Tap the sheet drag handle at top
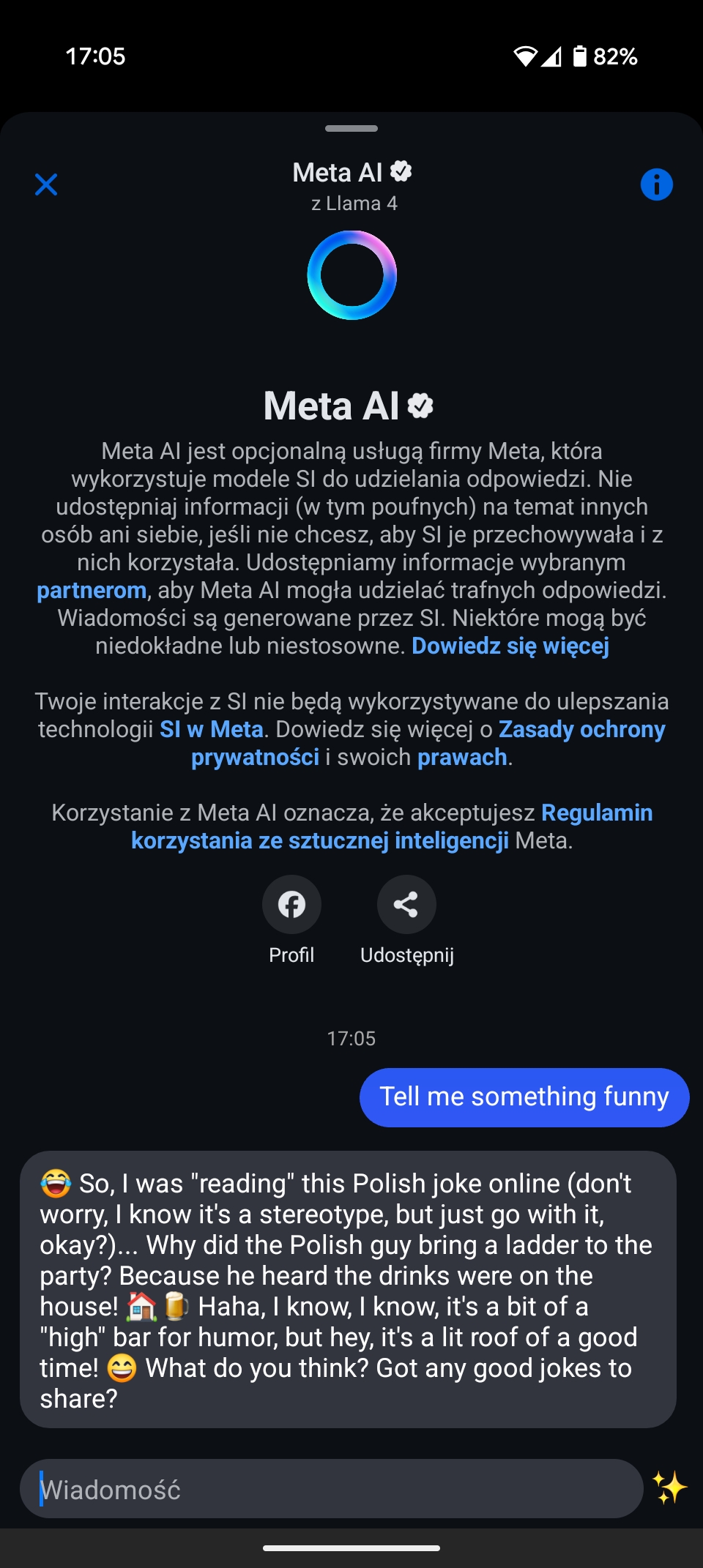 click(x=351, y=129)
